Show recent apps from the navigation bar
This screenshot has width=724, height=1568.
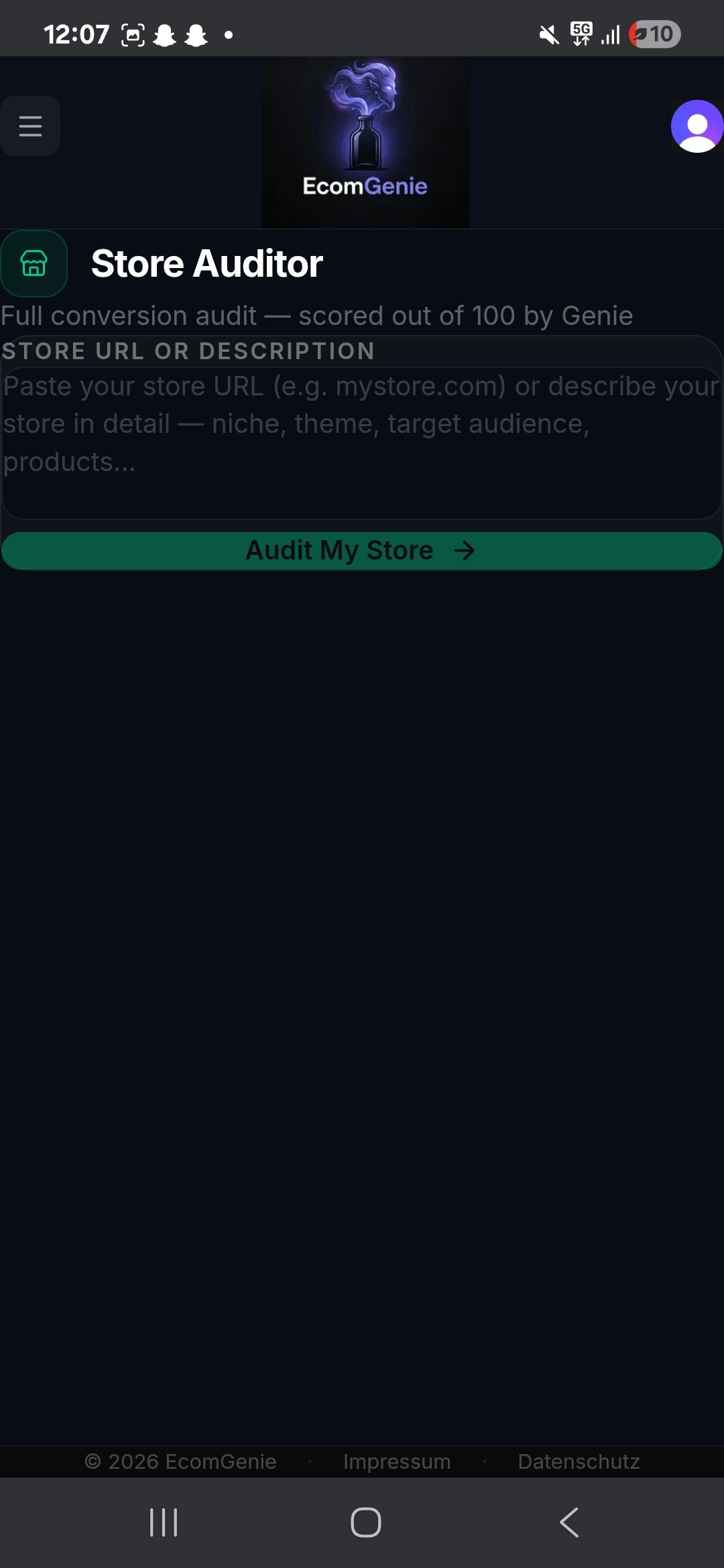point(164,1522)
